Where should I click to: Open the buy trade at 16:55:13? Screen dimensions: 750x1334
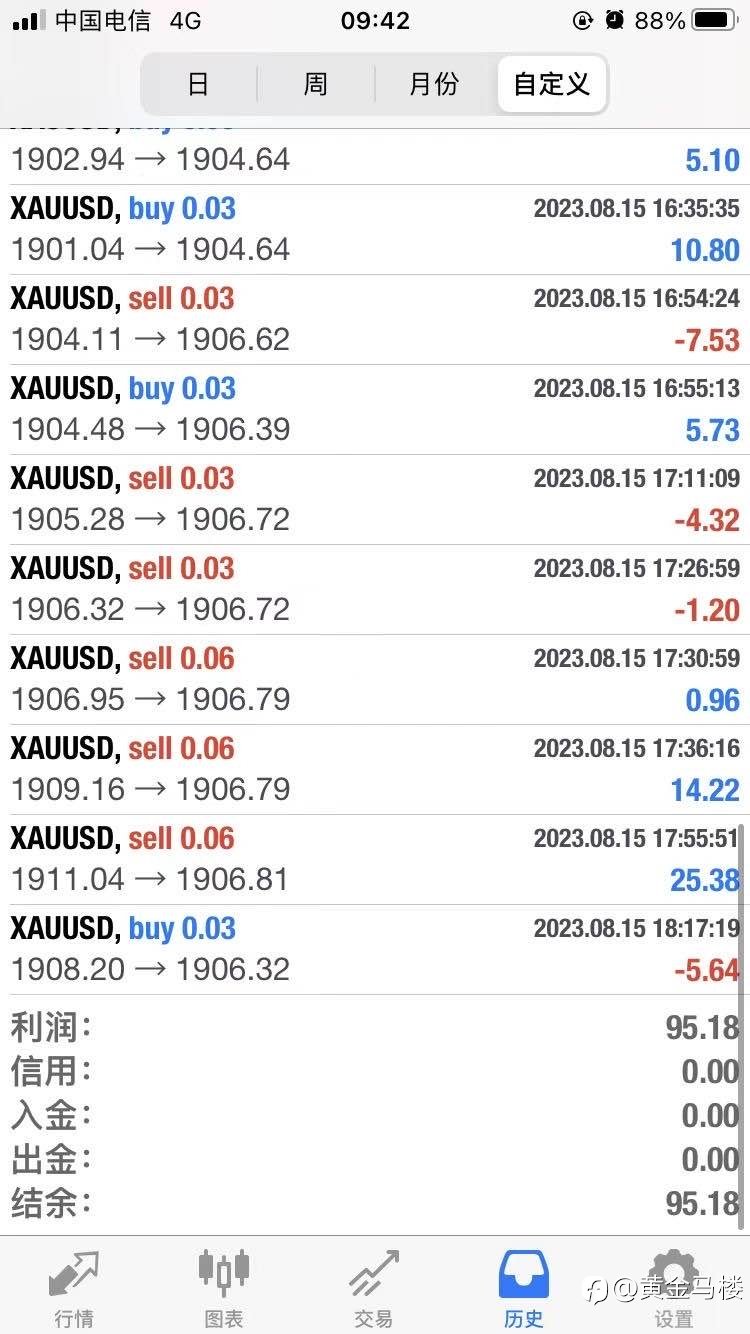[375, 410]
